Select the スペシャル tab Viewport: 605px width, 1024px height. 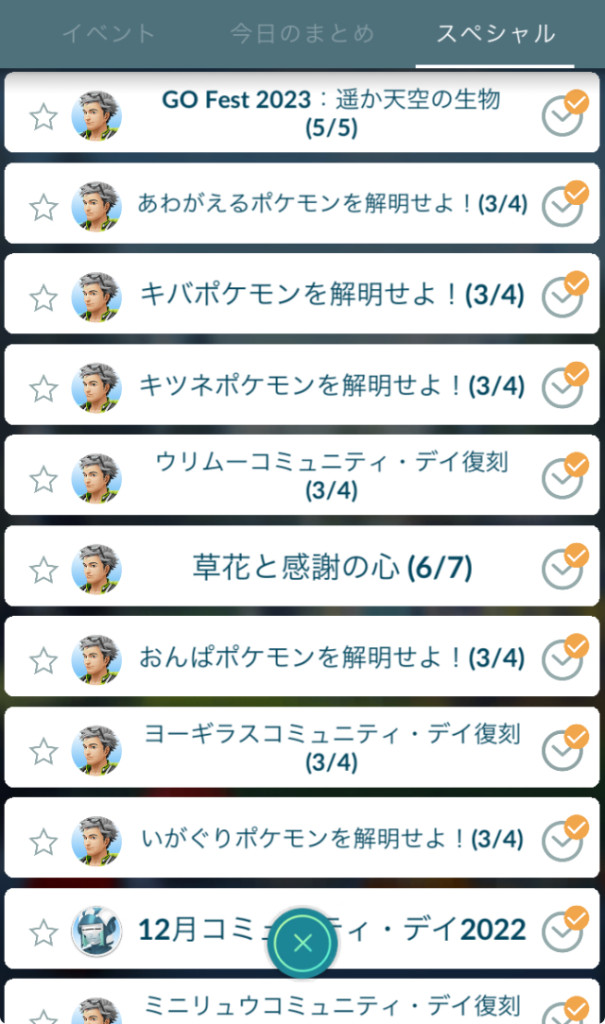click(495, 33)
